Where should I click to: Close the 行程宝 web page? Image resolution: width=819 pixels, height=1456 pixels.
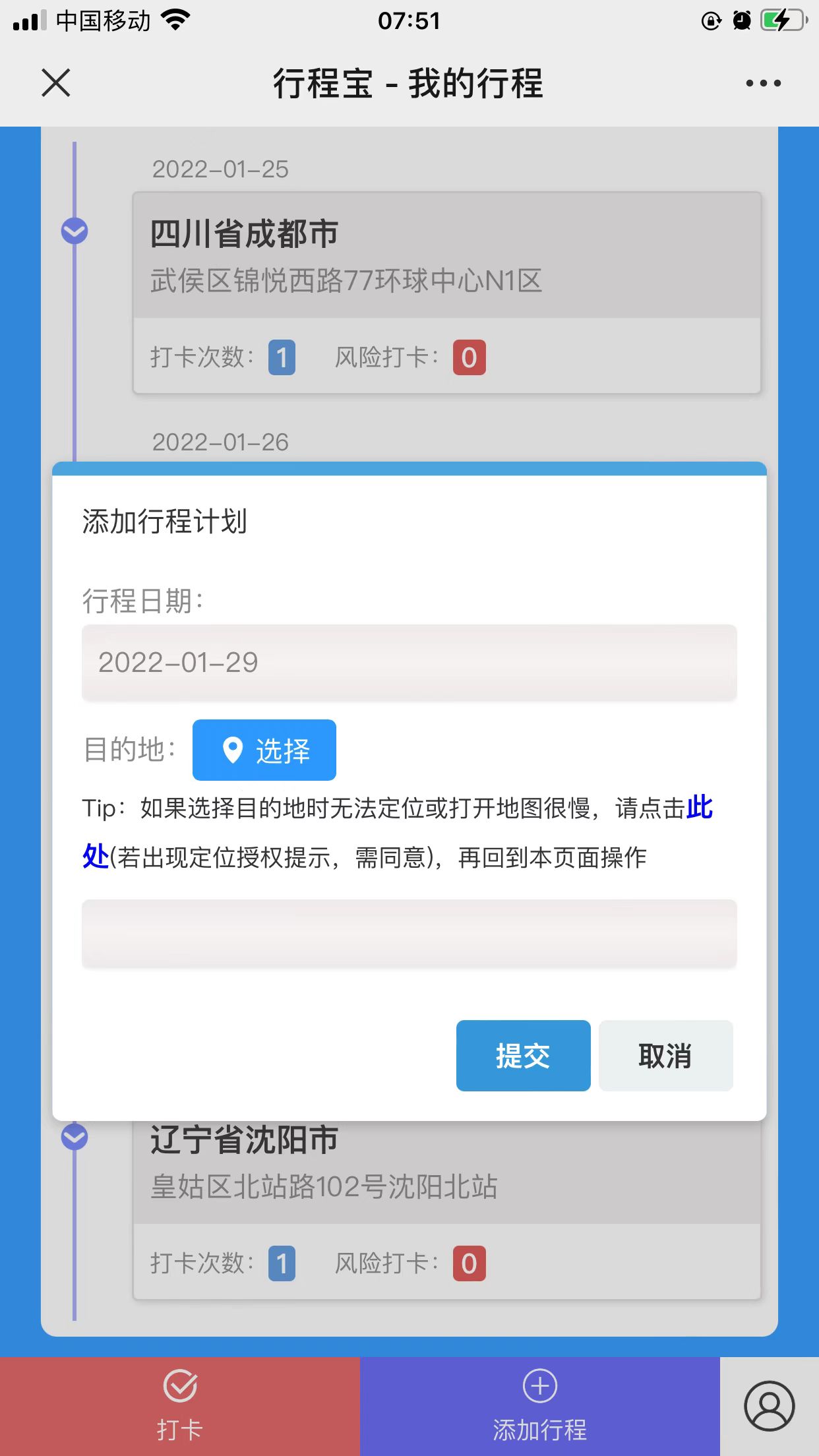coord(56,83)
